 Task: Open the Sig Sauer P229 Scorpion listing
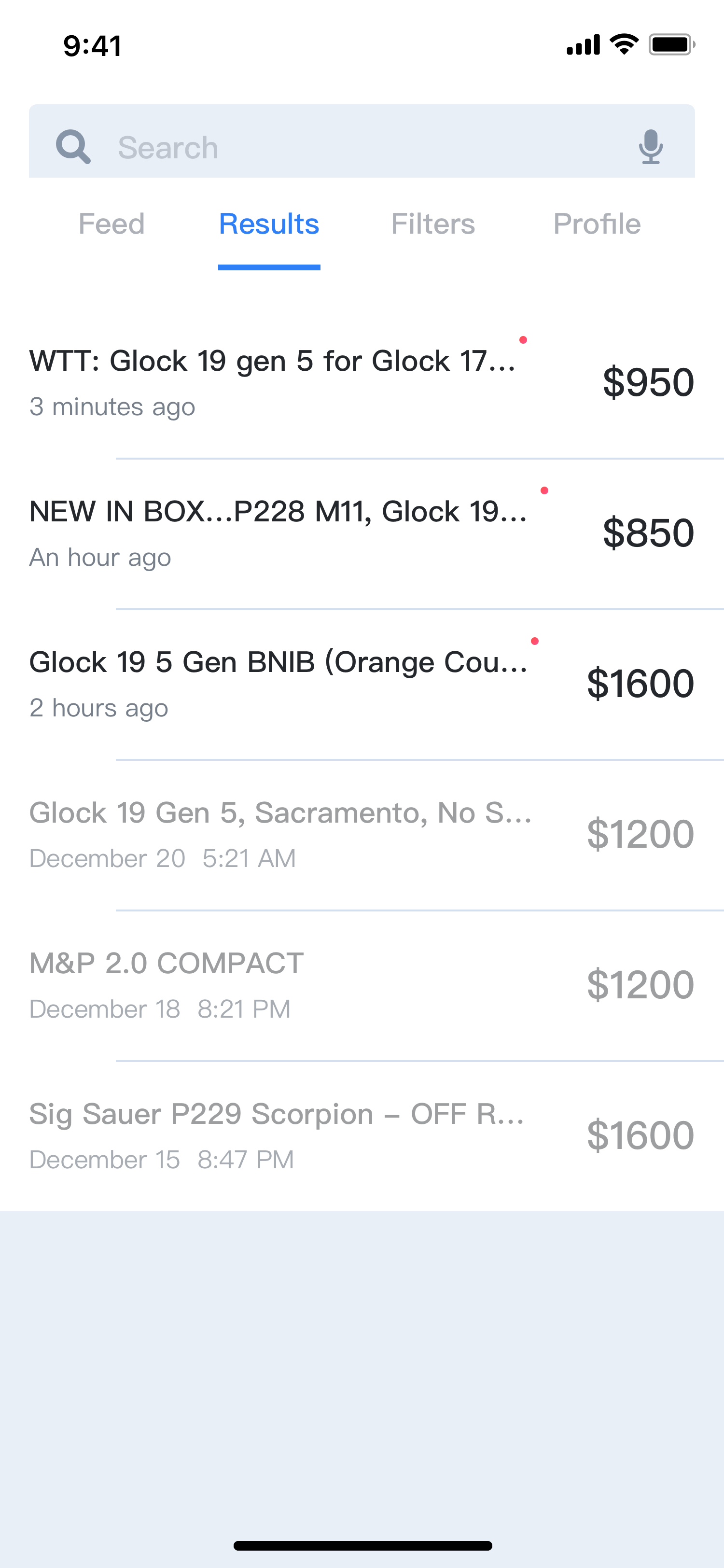click(362, 1136)
